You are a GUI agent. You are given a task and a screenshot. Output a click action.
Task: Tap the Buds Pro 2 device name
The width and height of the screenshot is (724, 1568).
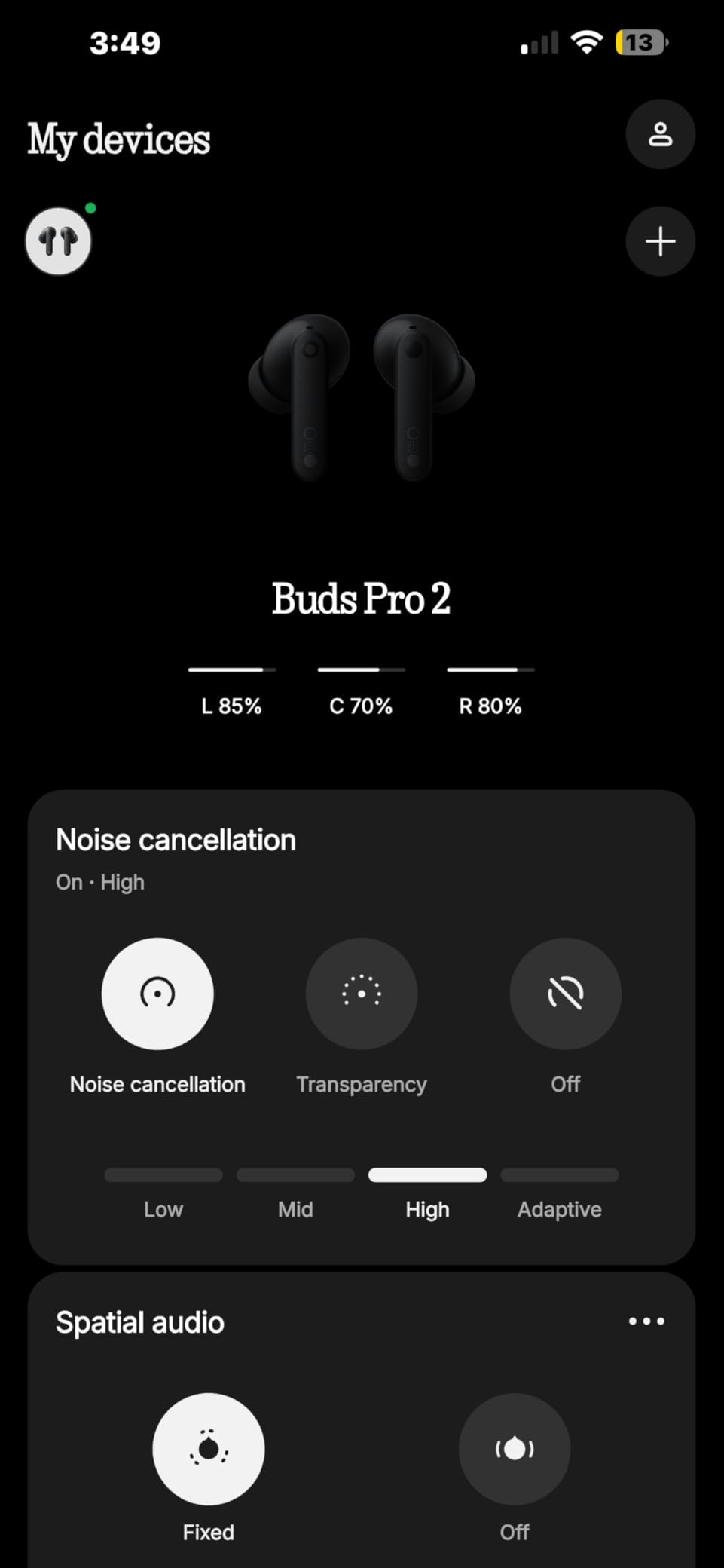[x=361, y=598]
